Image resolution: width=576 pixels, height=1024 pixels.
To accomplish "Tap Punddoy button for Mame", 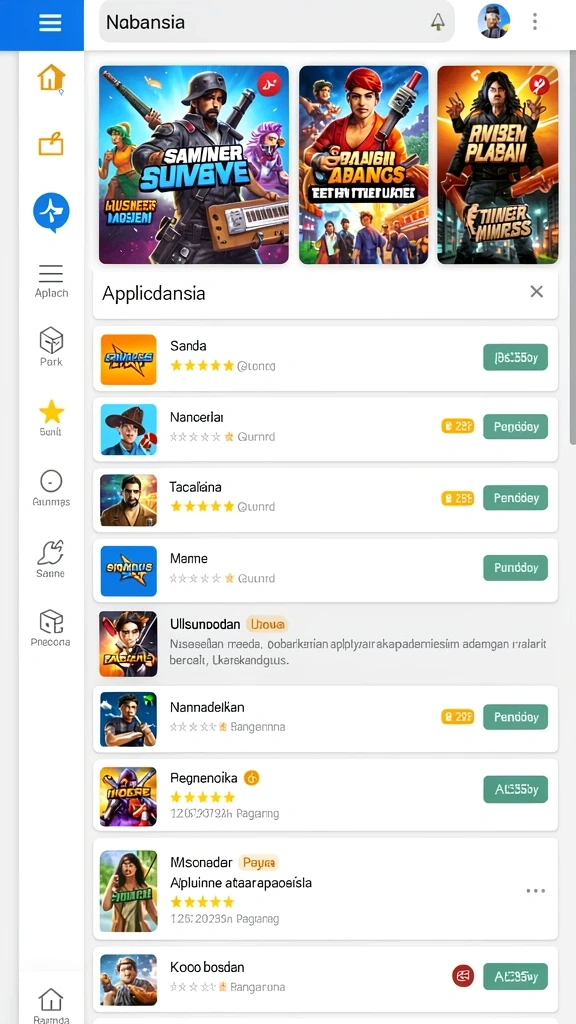I will point(515,568).
